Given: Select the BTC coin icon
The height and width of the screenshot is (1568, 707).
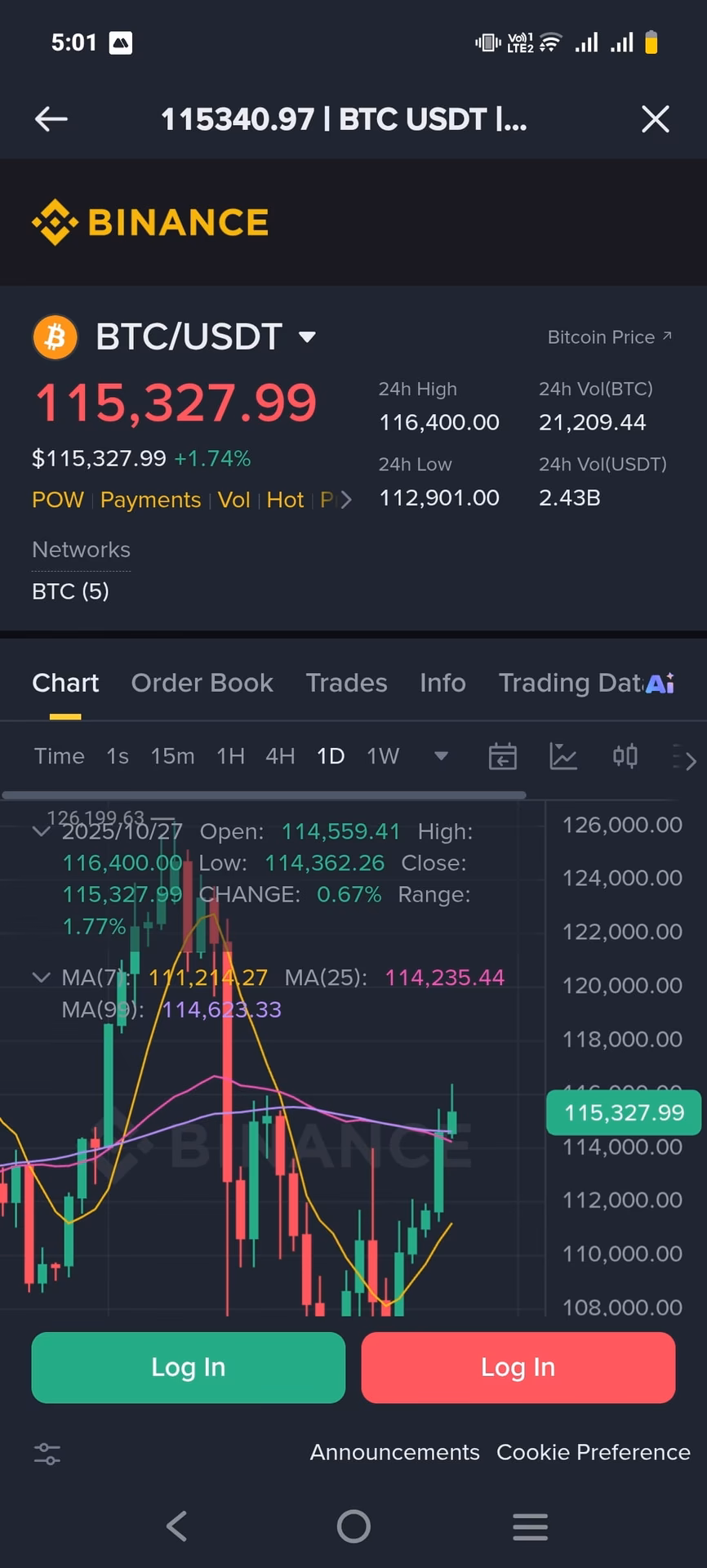Looking at the screenshot, I should 54,336.
